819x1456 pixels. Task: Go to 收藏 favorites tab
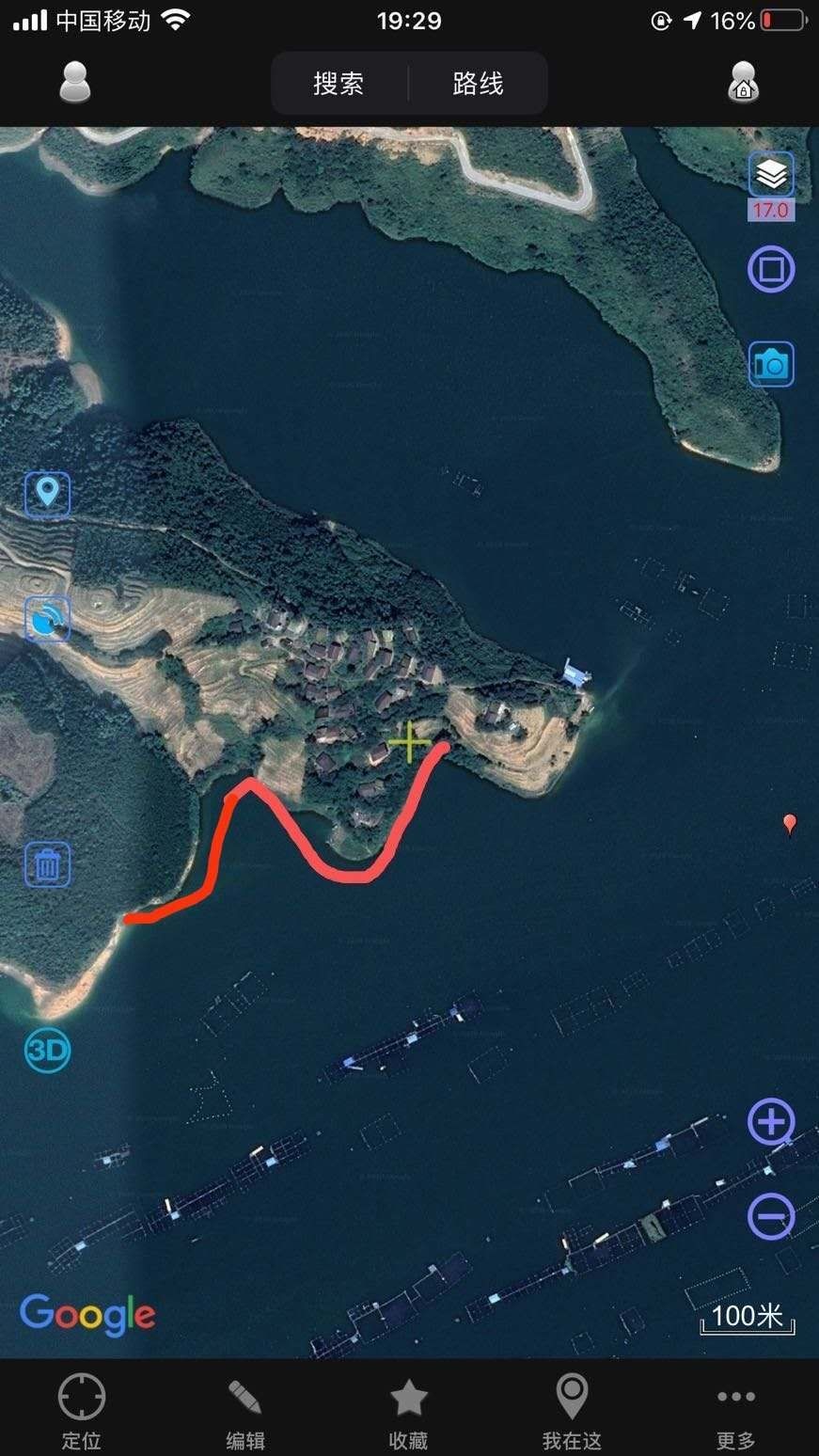(409, 1411)
